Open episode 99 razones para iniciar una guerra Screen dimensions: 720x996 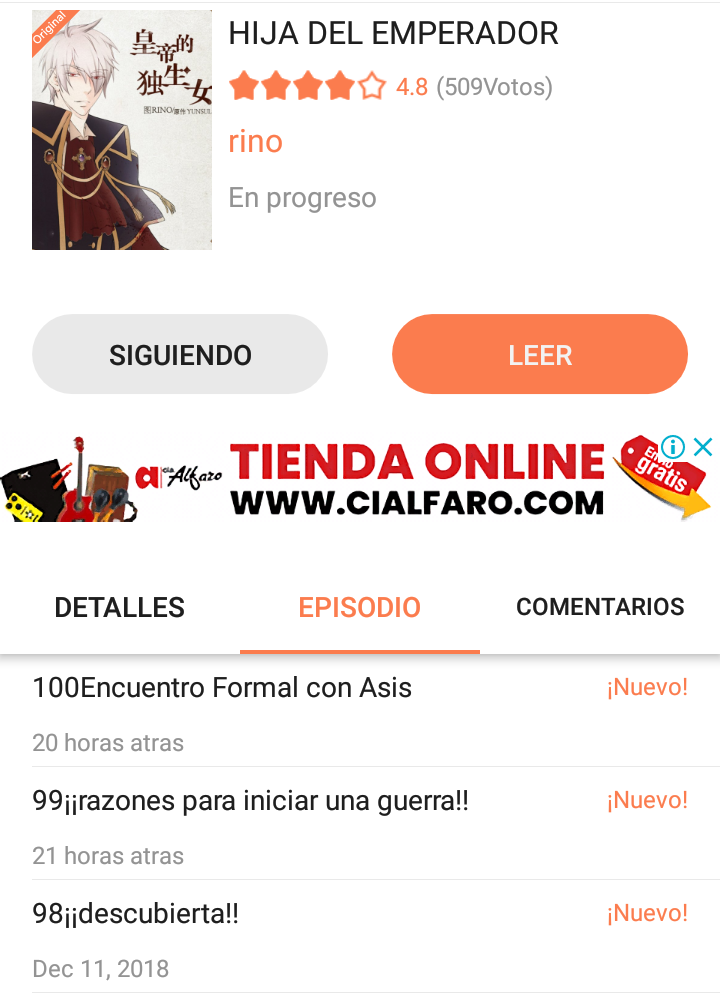[x=250, y=801]
